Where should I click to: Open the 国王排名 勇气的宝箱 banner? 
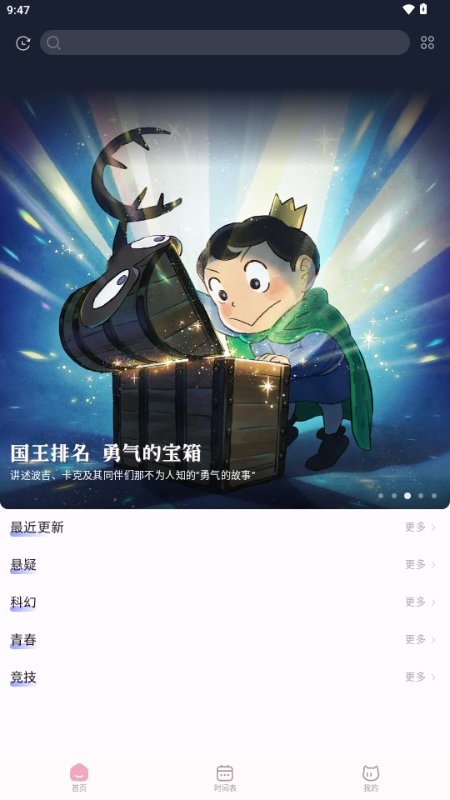pos(225,298)
